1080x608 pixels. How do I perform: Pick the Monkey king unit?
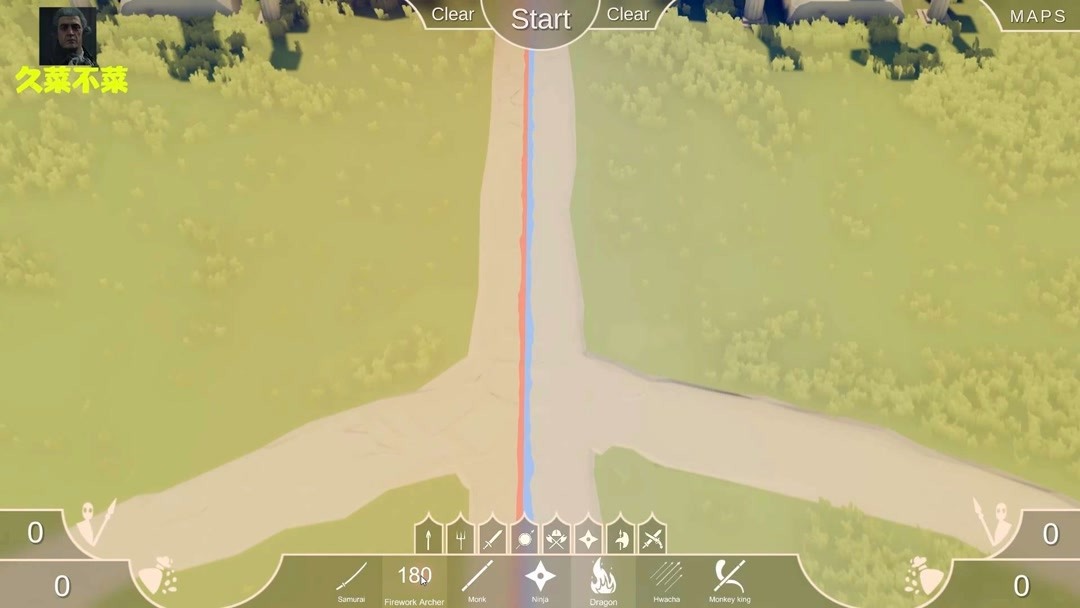click(729, 580)
